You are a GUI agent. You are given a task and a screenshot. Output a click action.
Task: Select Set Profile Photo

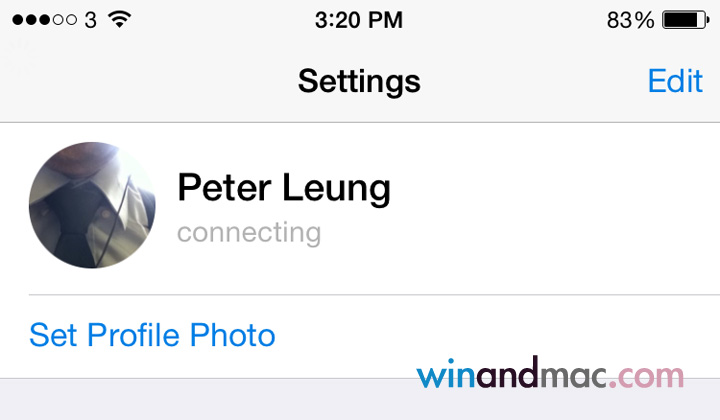click(x=152, y=335)
